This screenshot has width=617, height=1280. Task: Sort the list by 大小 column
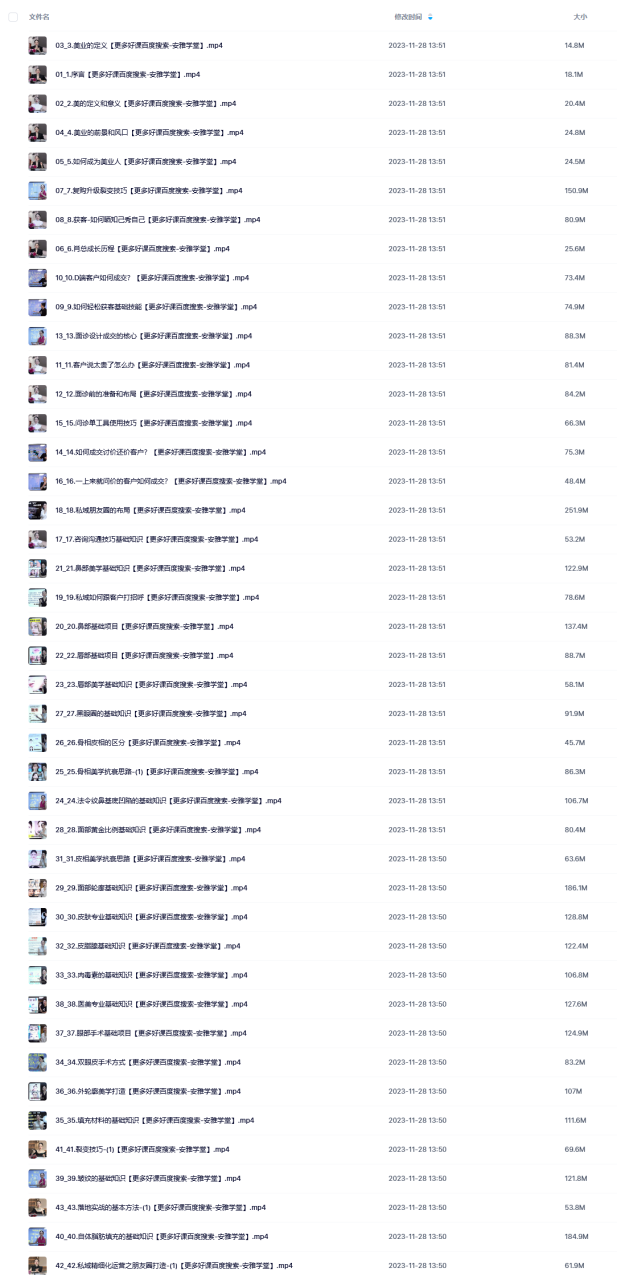pyautogui.click(x=580, y=17)
